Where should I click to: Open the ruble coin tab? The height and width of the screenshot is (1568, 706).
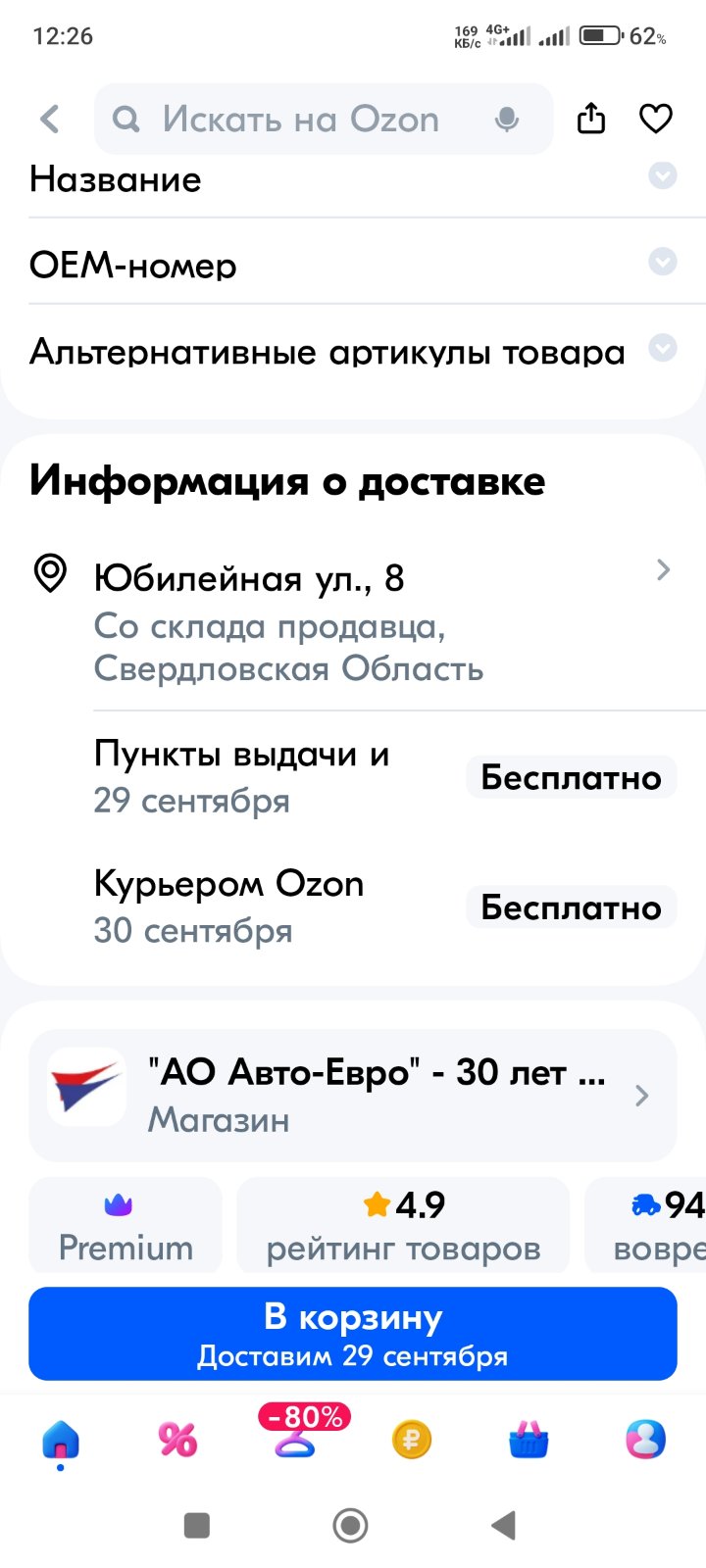(412, 1440)
